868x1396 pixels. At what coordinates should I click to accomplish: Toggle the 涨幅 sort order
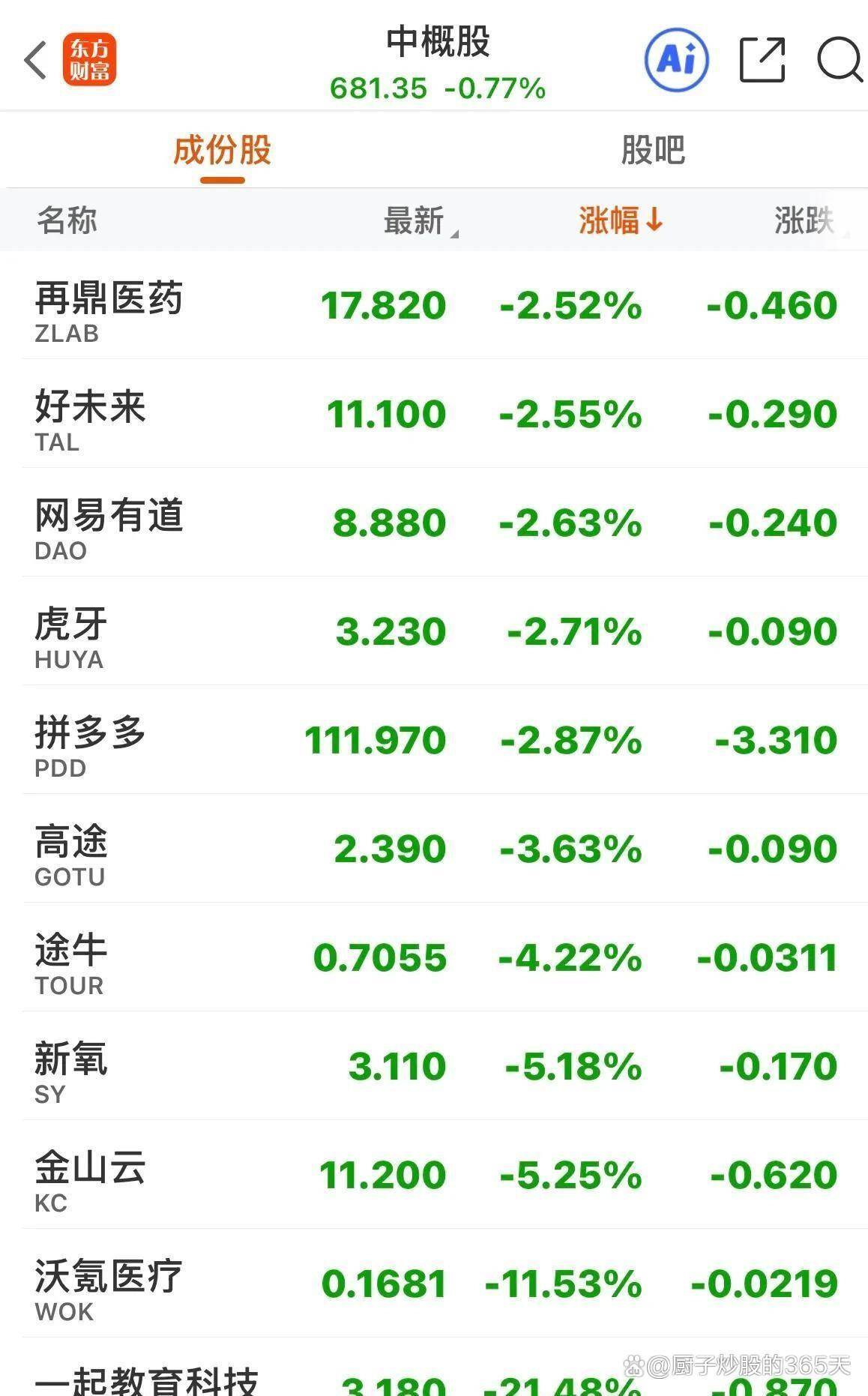pos(620,221)
